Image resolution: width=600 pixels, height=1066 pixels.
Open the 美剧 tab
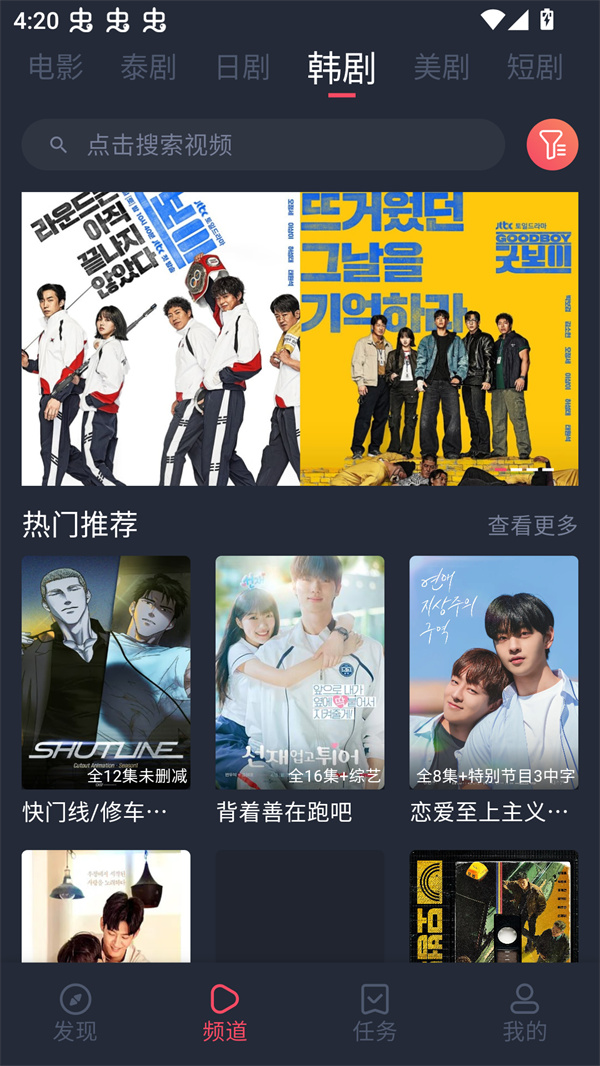[x=441, y=67]
